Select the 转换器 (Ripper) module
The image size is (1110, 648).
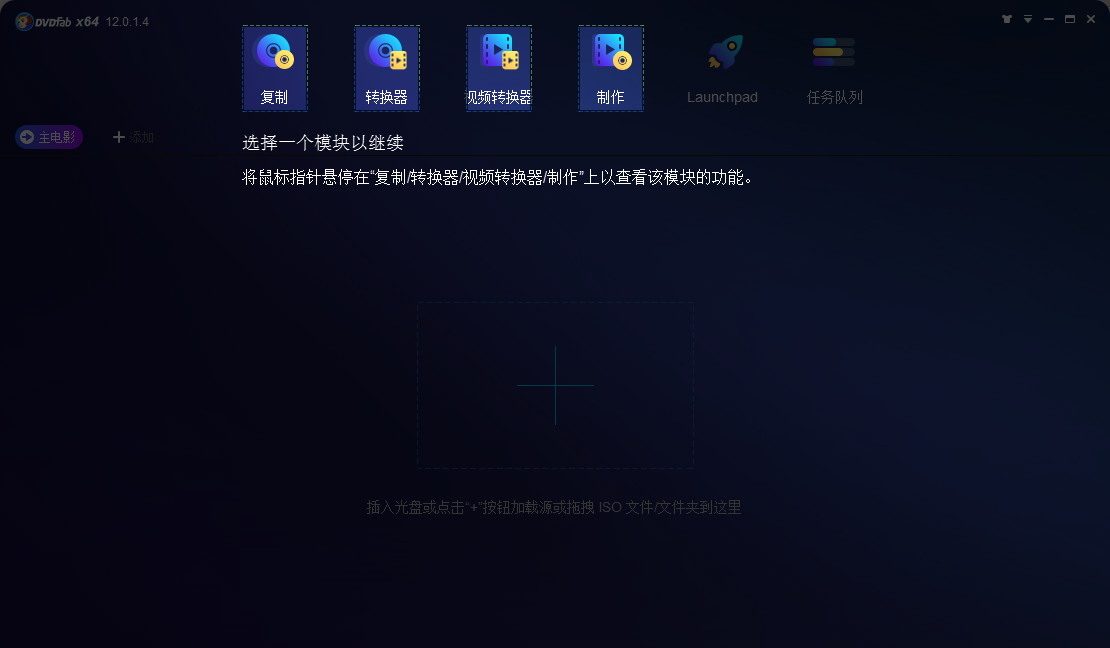[387, 67]
